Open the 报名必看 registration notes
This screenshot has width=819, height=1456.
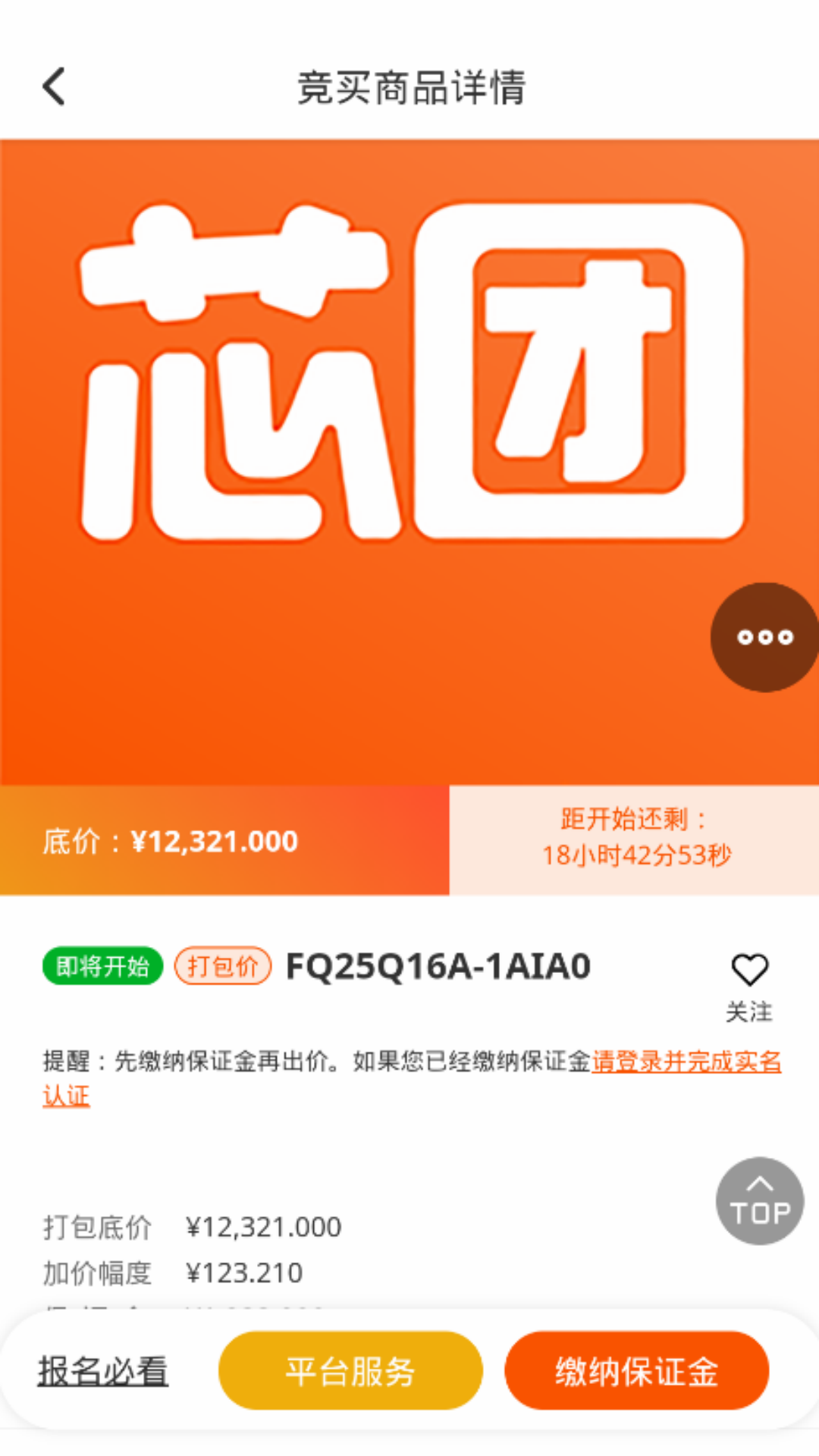coord(103,1371)
